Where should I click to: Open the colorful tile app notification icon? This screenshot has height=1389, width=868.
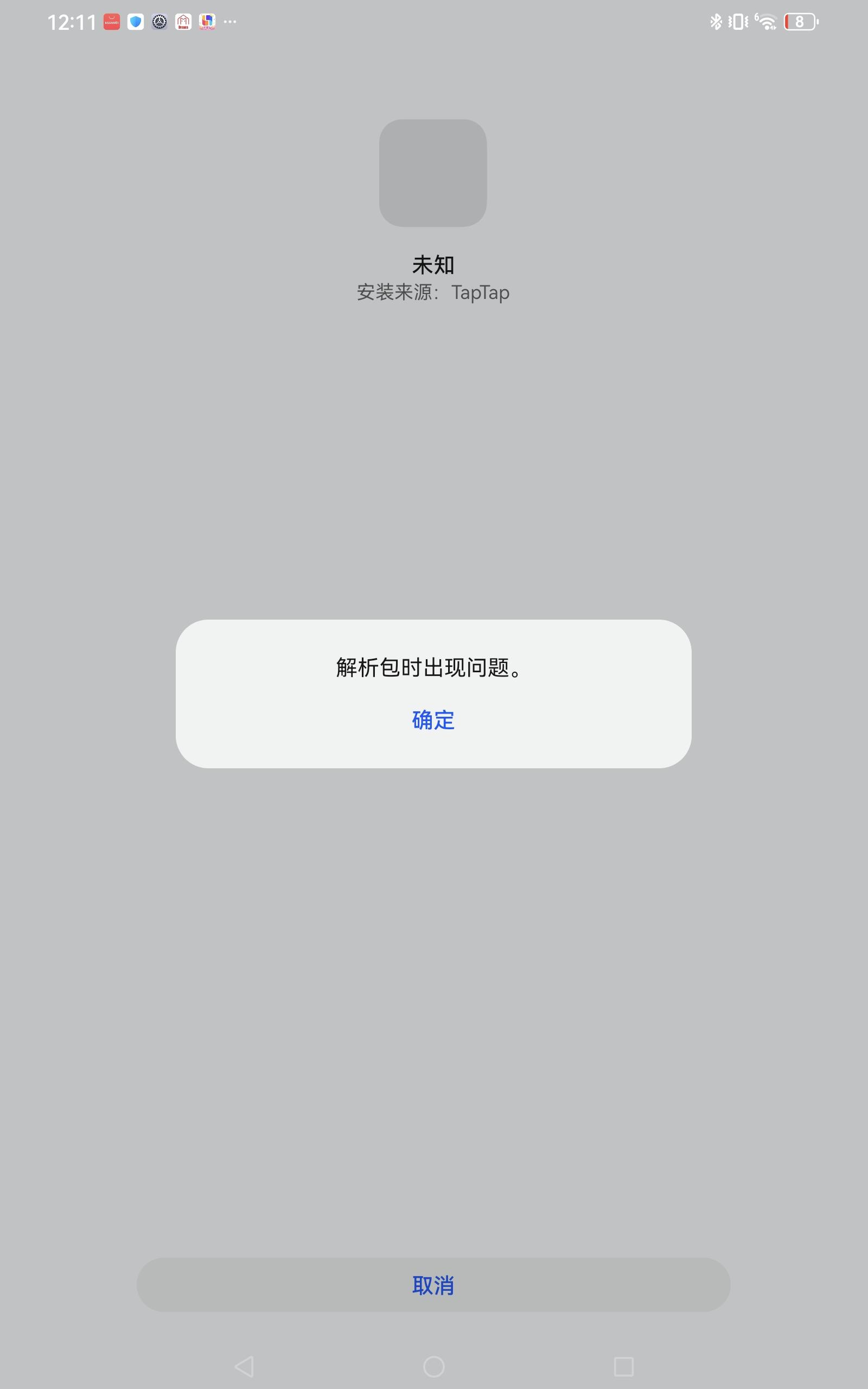coord(208,22)
